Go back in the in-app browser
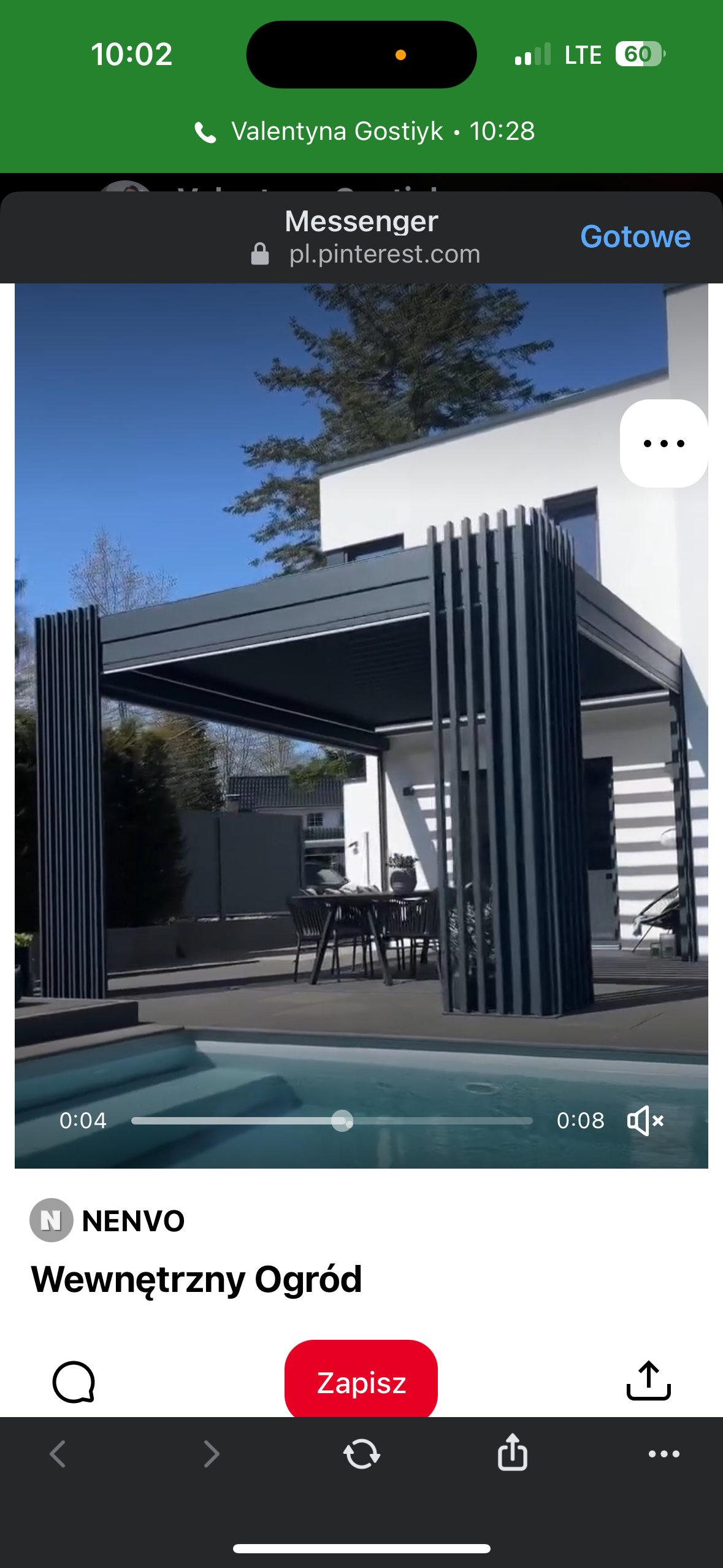 pyautogui.click(x=58, y=1454)
